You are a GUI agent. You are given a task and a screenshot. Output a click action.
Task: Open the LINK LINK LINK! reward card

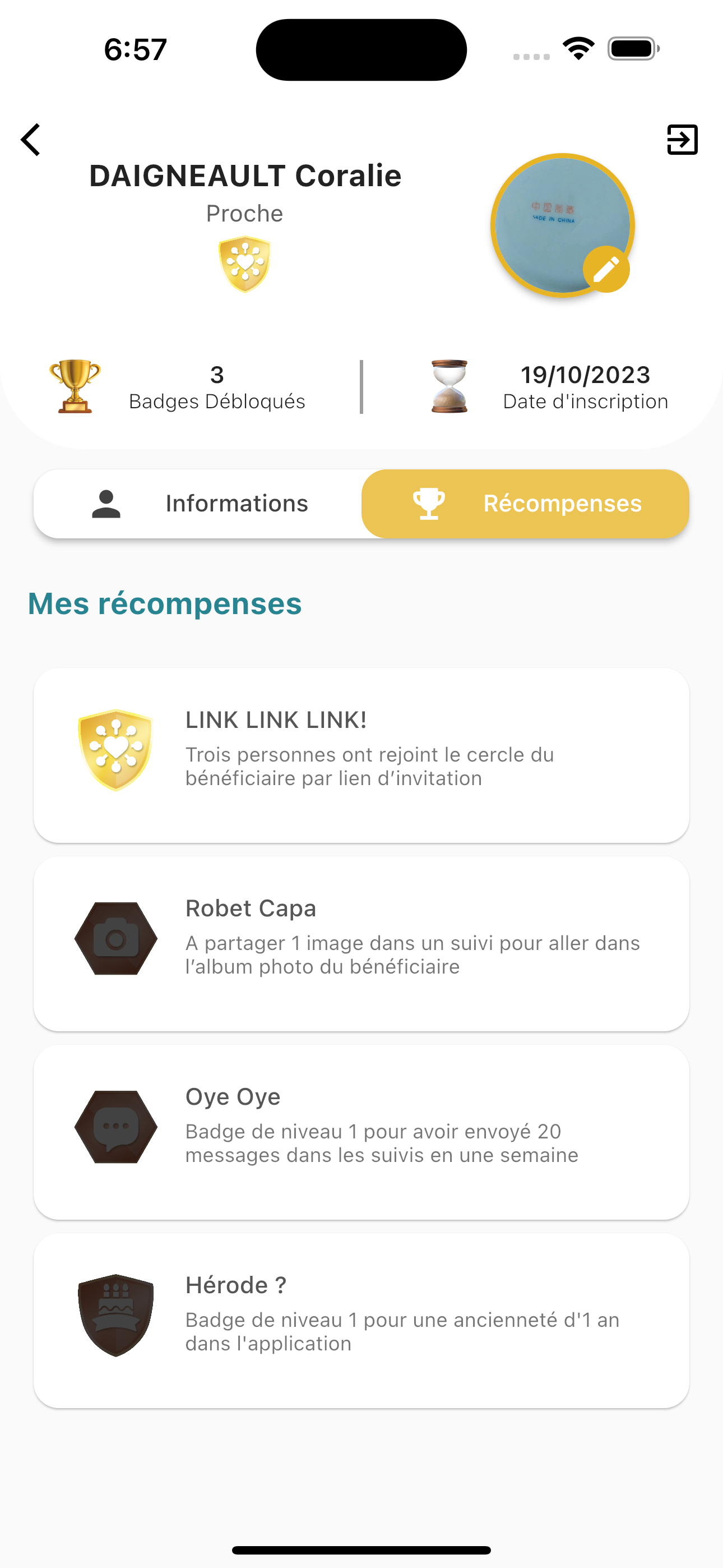[x=361, y=755]
